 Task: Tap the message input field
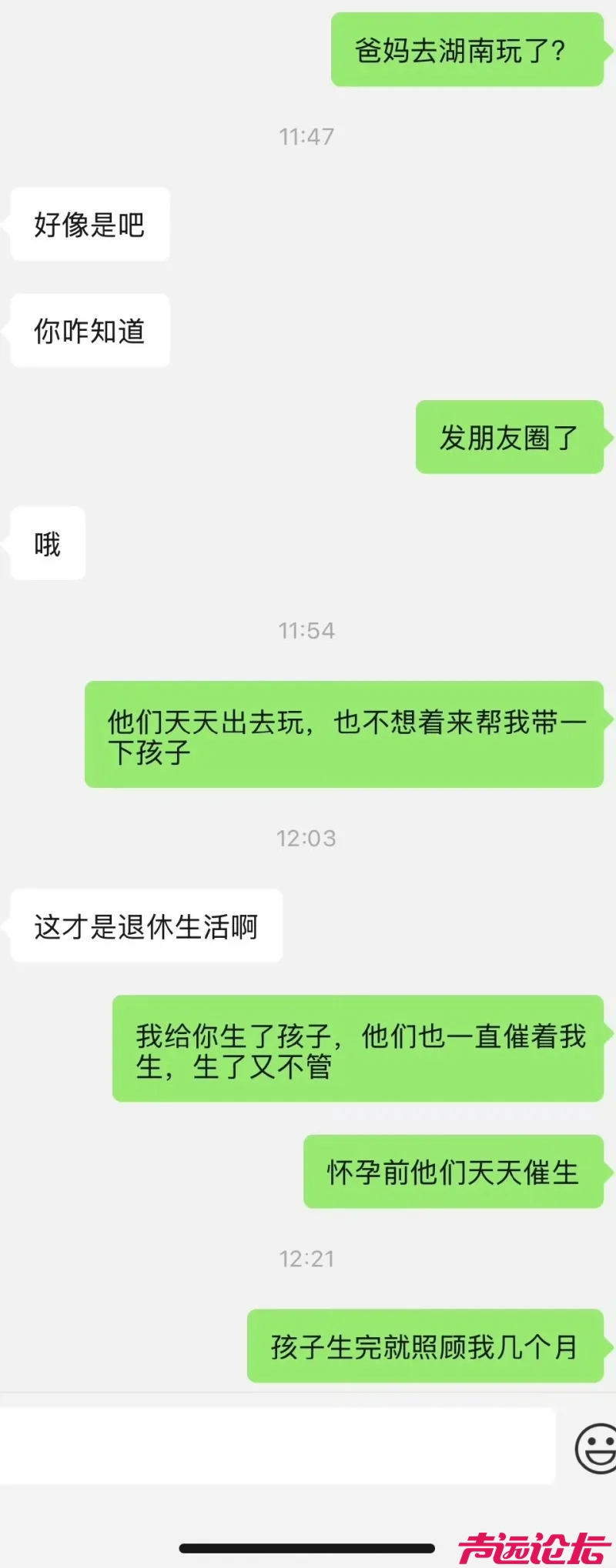277,1446
